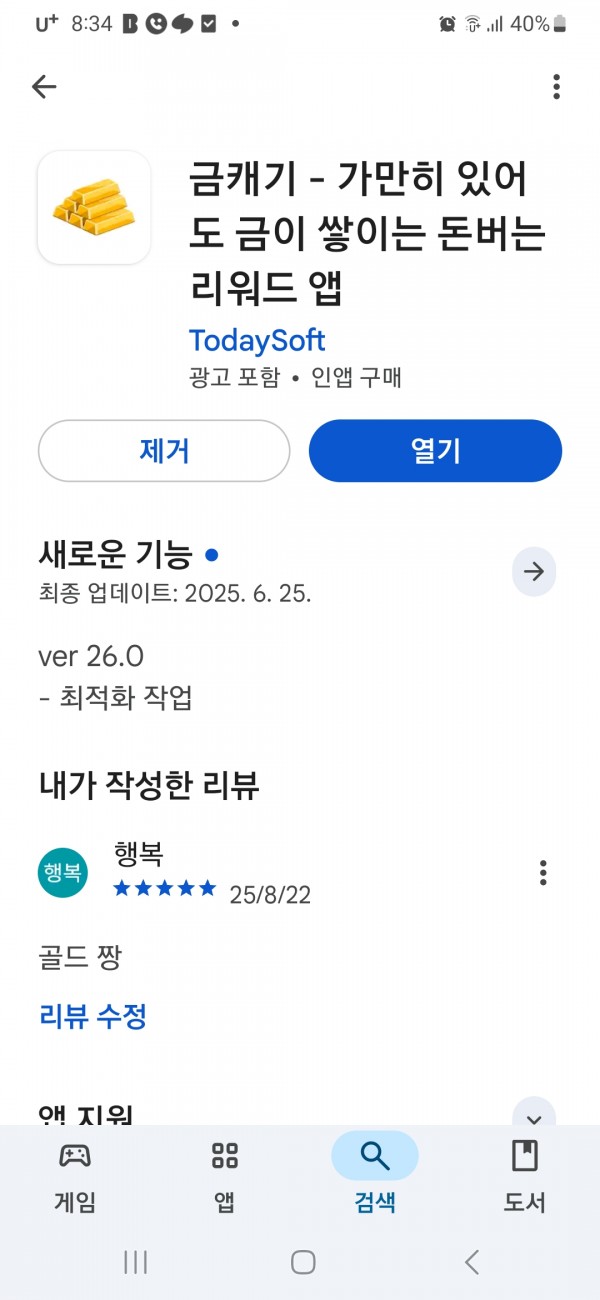Open the overflow menu in the app bar
Image resolution: width=600 pixels, height=1300 pixels.
click(556, 87)
